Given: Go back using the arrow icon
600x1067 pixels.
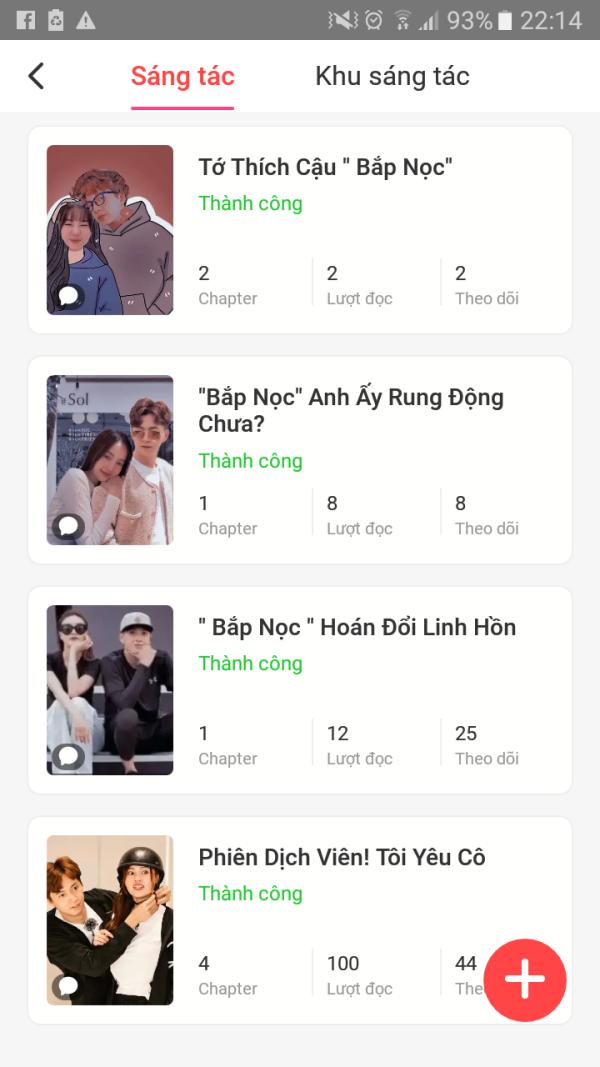Looking at the screenshot, I should tap(36, 76).
